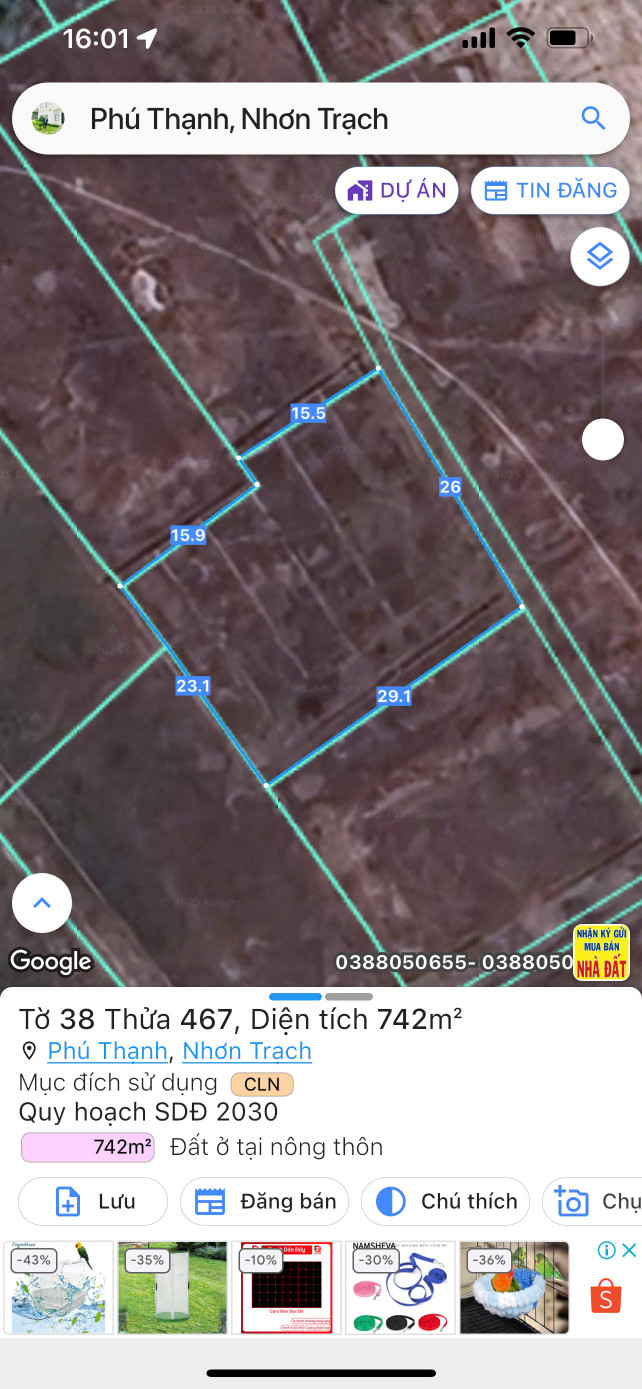
Task: Open the -30% leash ad product
Action: coord(400,1288)
